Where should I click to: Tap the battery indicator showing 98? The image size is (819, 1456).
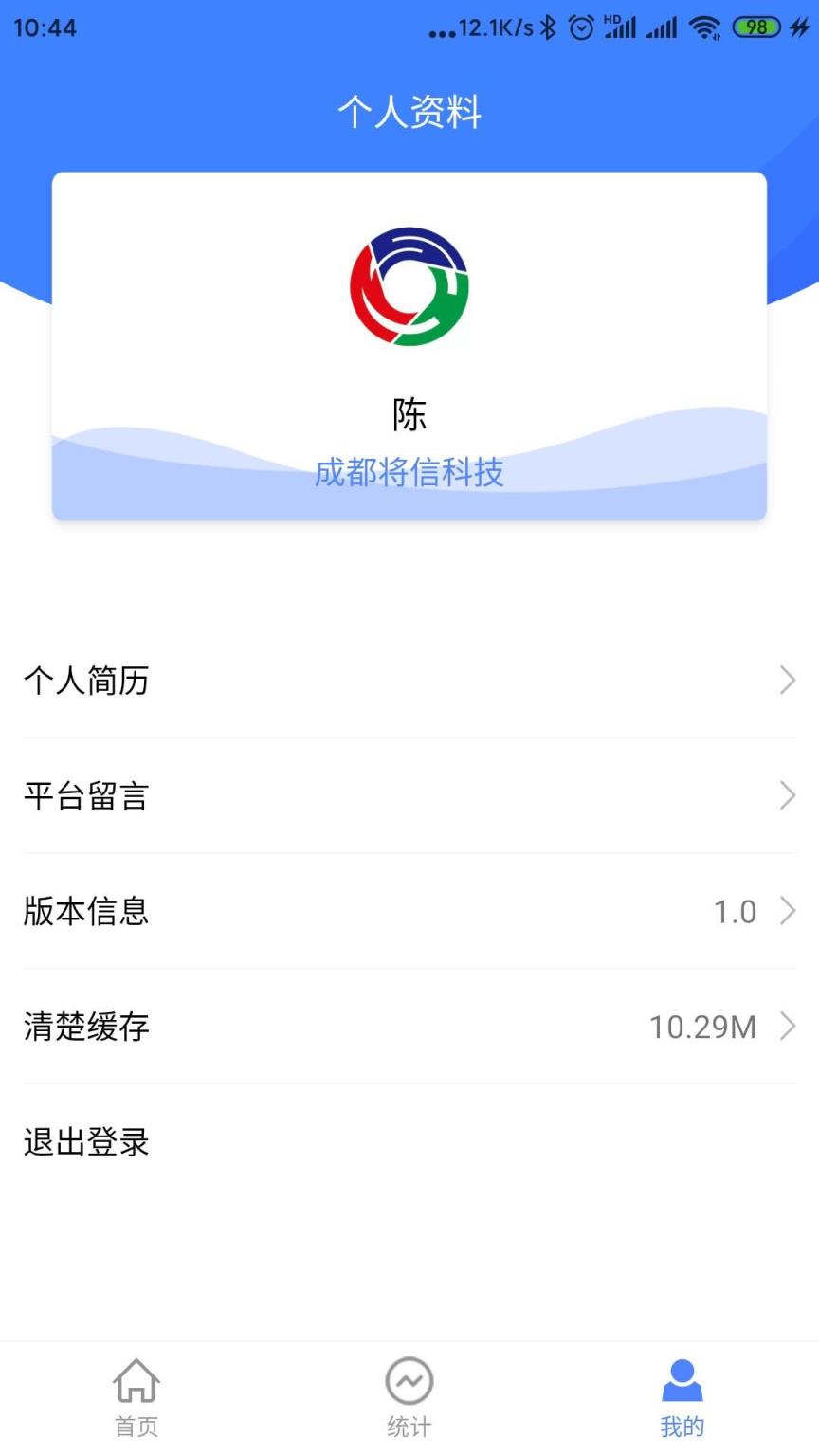(756, 28)
